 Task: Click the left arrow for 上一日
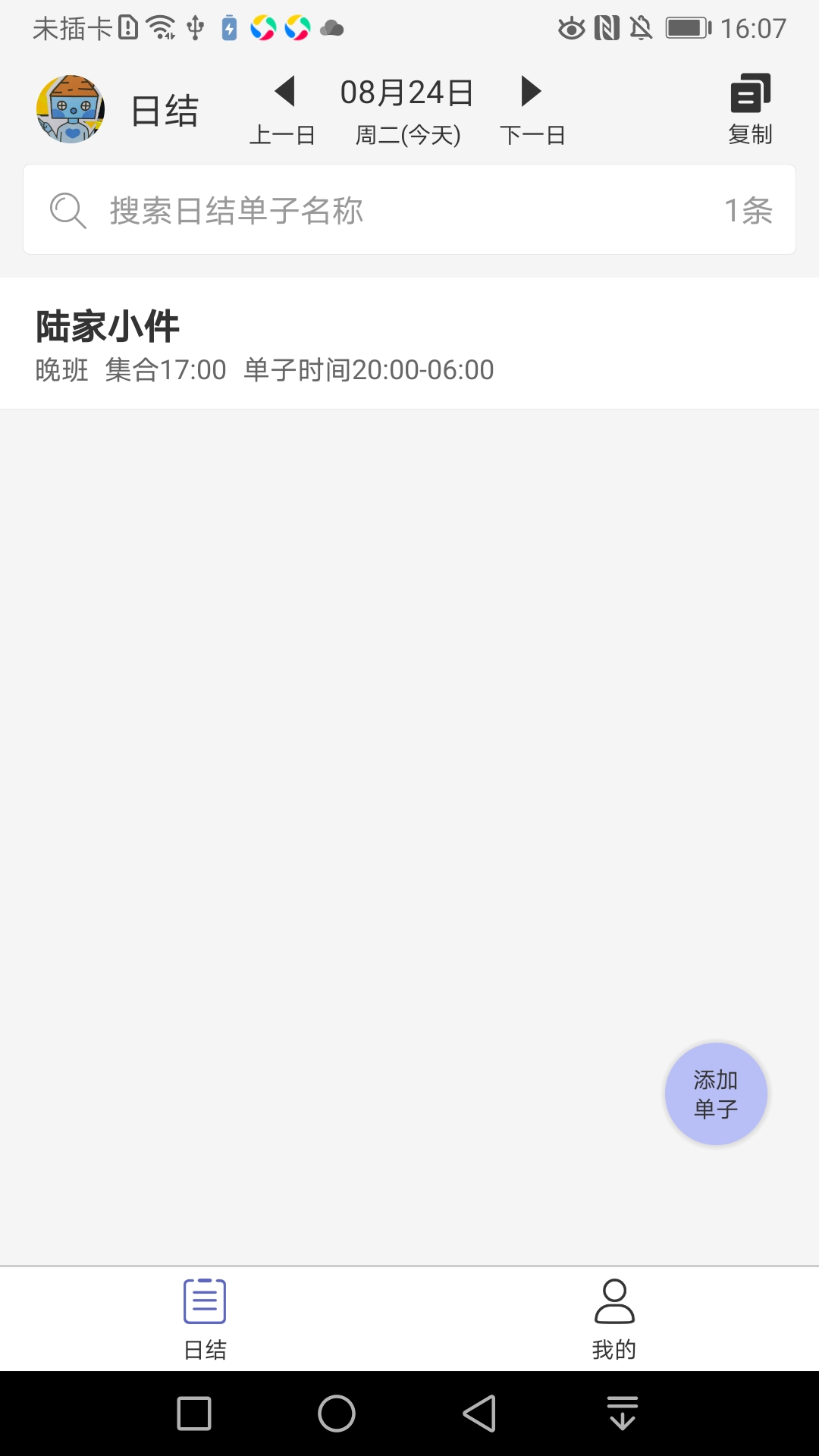[283, 91]
